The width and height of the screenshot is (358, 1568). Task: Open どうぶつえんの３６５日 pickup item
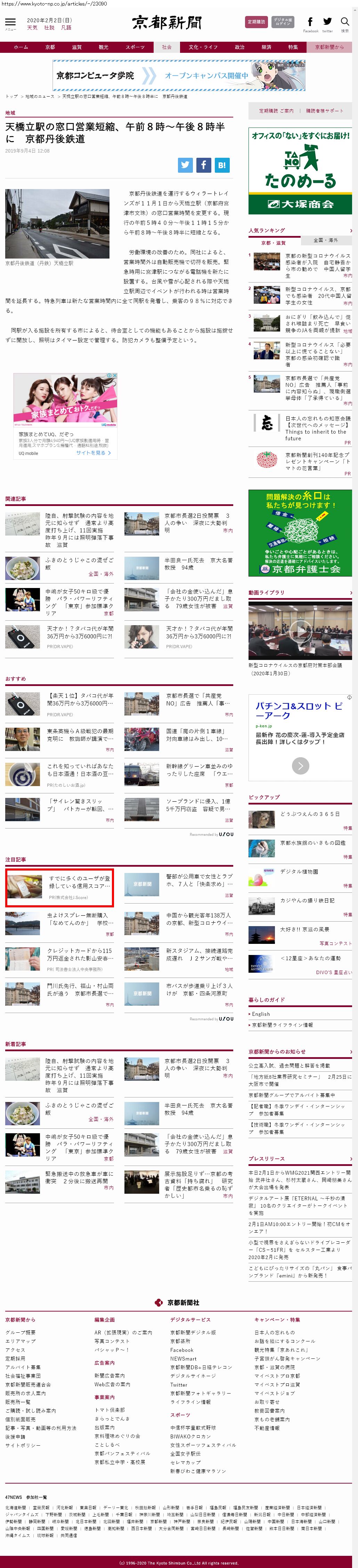pyautogui.click(x=310, y=814)
